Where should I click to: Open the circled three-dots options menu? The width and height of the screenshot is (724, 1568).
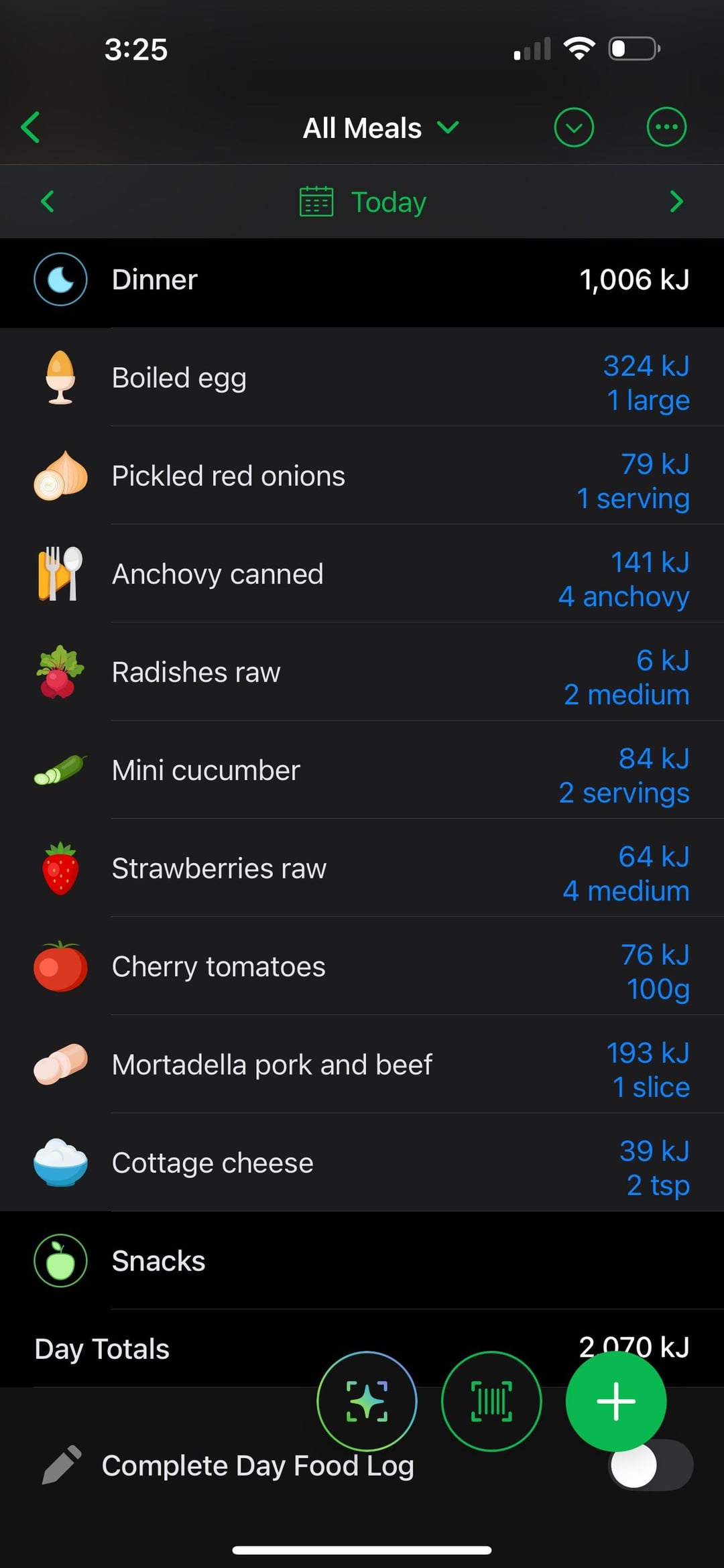[666, 127]
